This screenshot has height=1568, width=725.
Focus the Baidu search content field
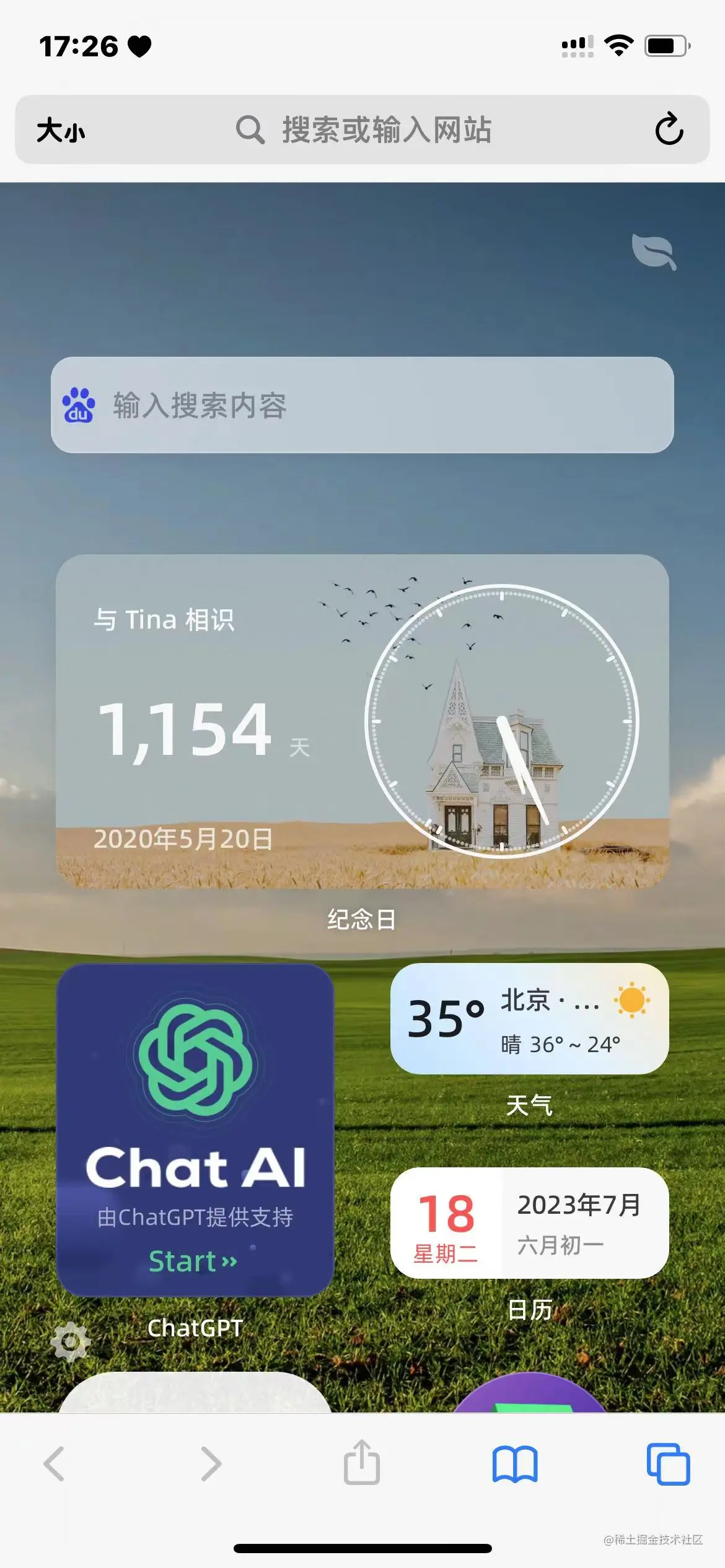pos(384,406)
